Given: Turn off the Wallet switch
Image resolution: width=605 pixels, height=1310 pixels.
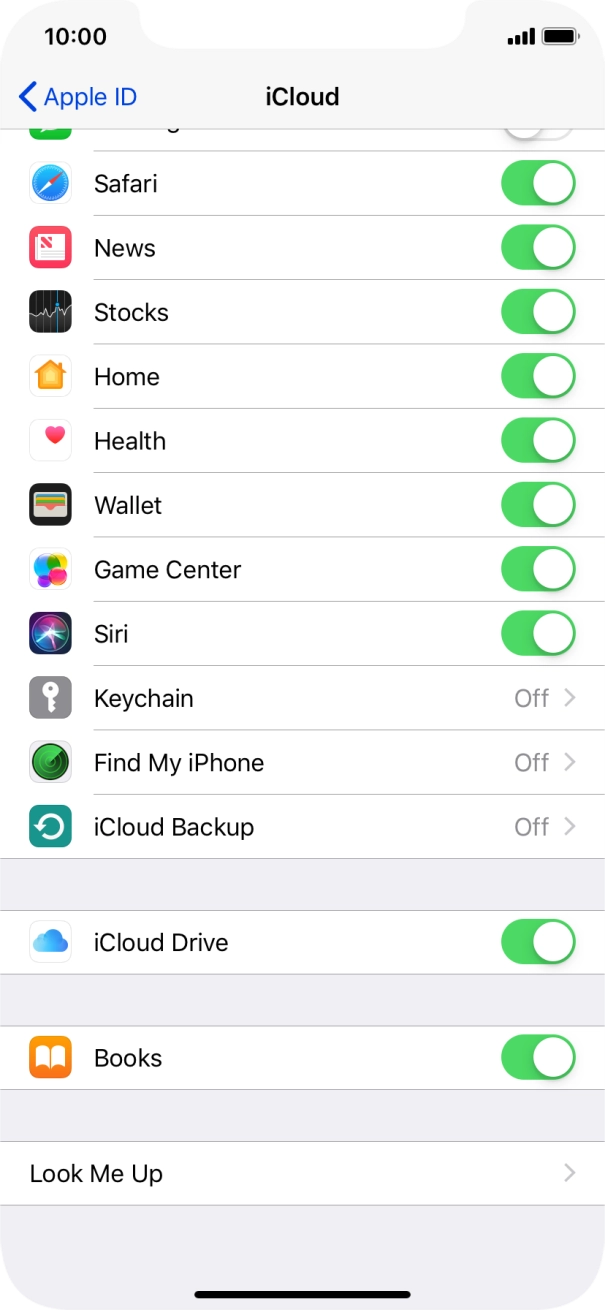Looking at the screenshot, I should coord(538,505).
